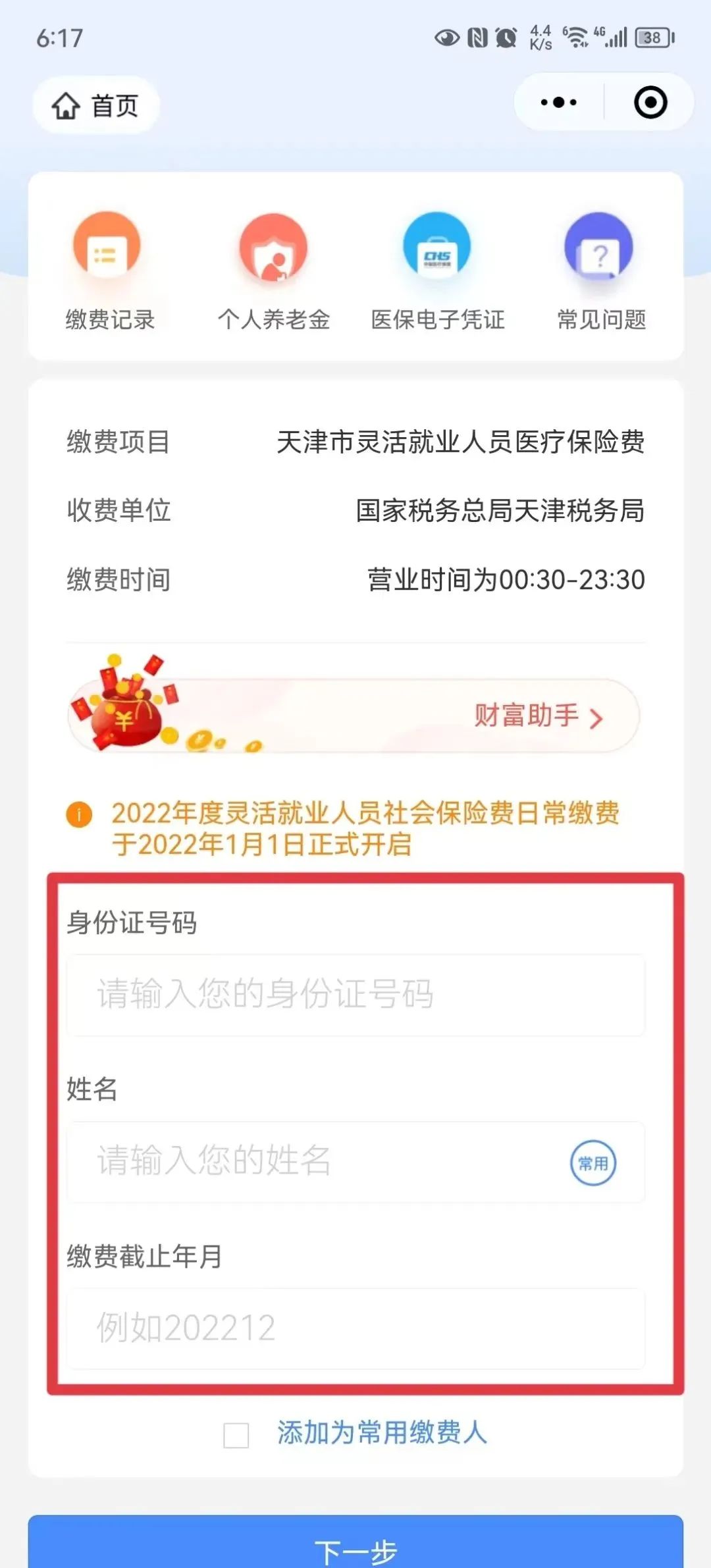
Task: Select from 常用 frequent payers
Action: 593,1163
